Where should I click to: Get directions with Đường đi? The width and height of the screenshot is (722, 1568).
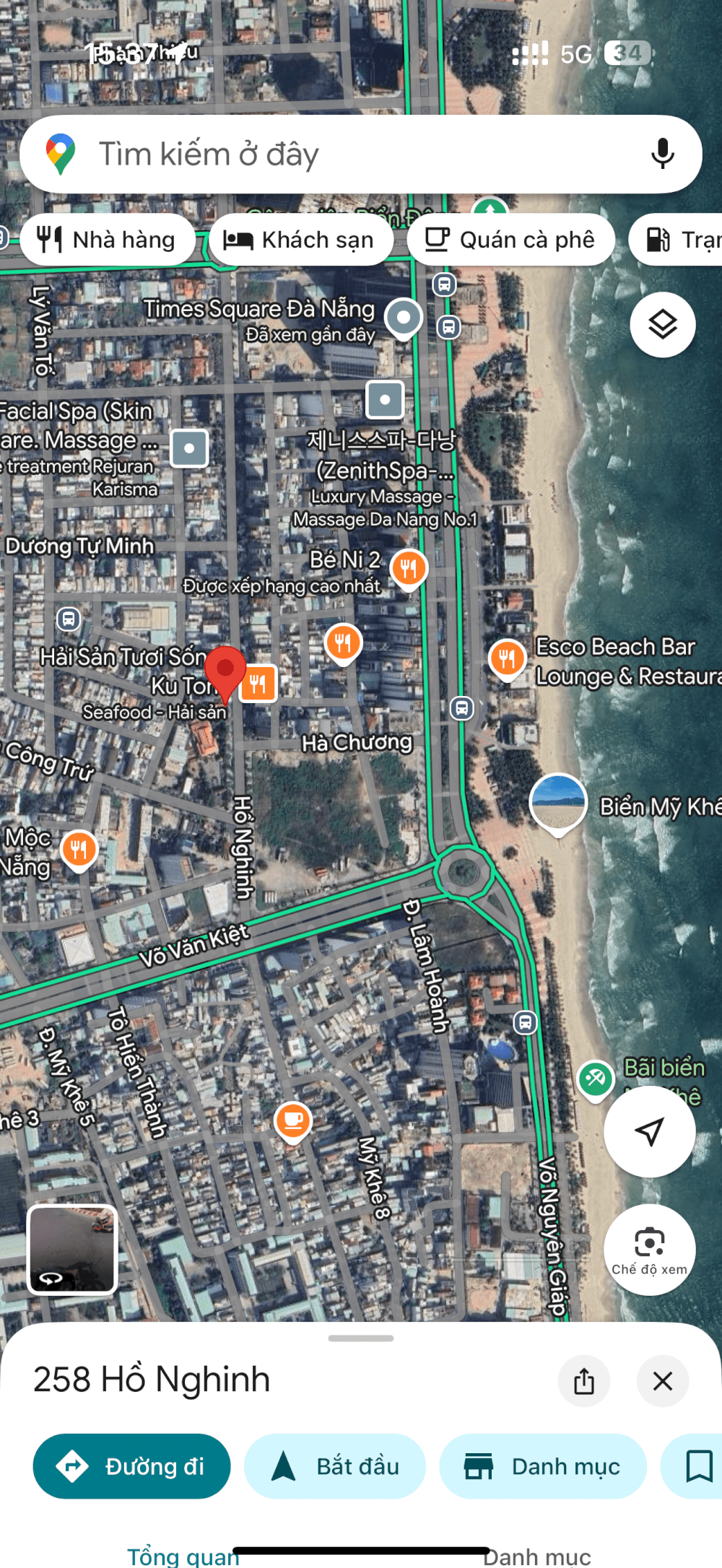pyautogui.click(x=131, y=1466)
